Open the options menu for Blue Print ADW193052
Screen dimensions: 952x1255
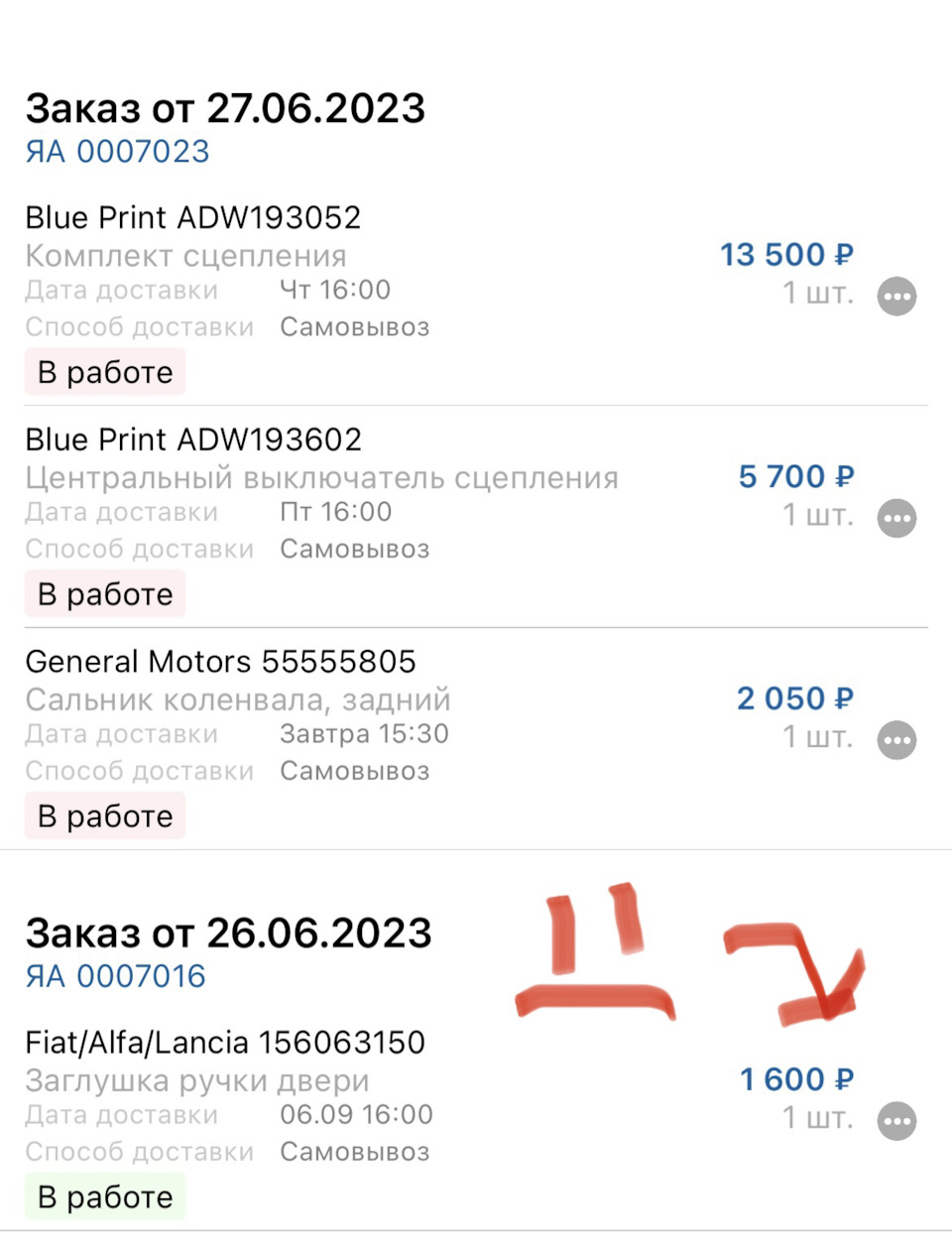[896, 296]
